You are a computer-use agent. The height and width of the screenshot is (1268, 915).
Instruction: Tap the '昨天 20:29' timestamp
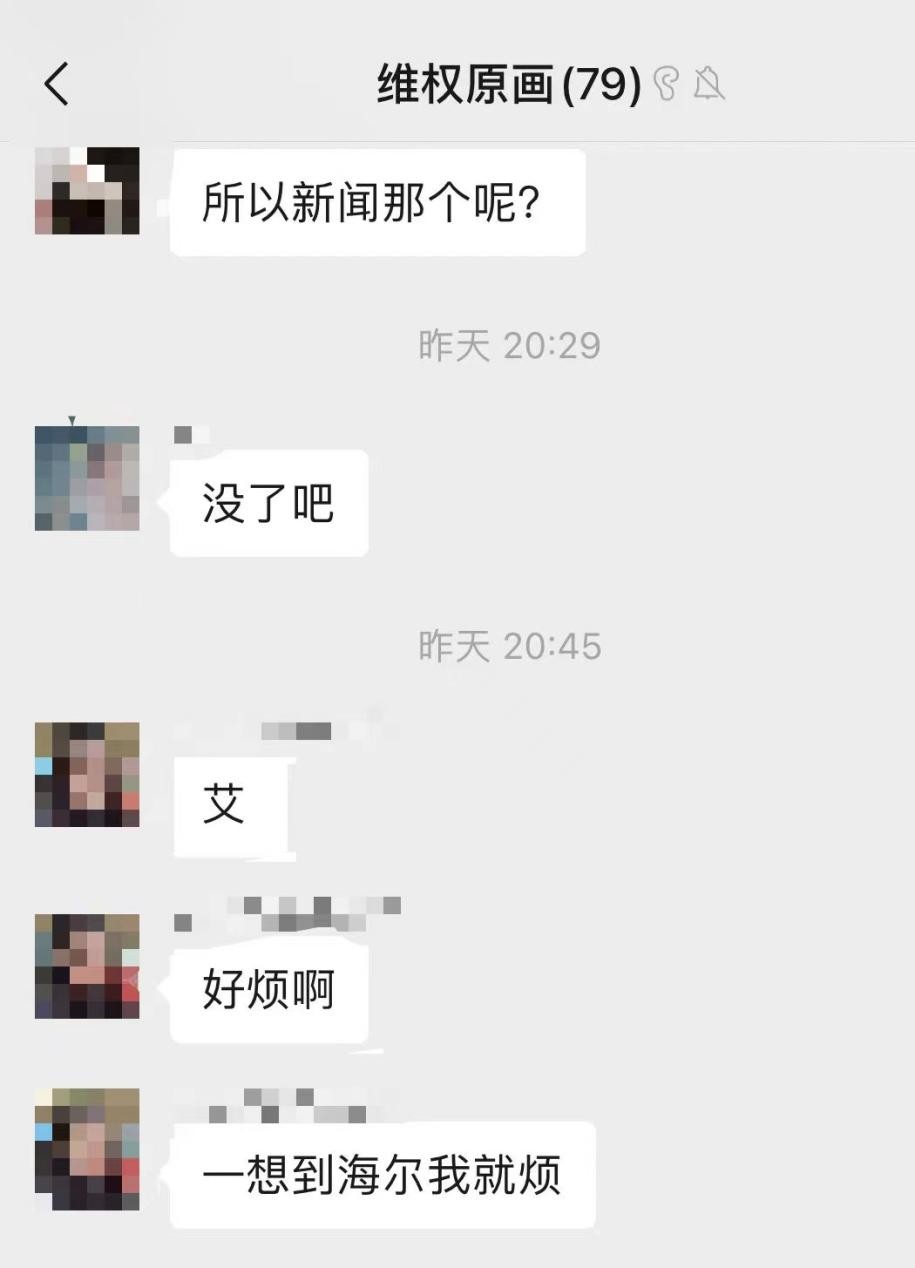[x=511, y=345]
